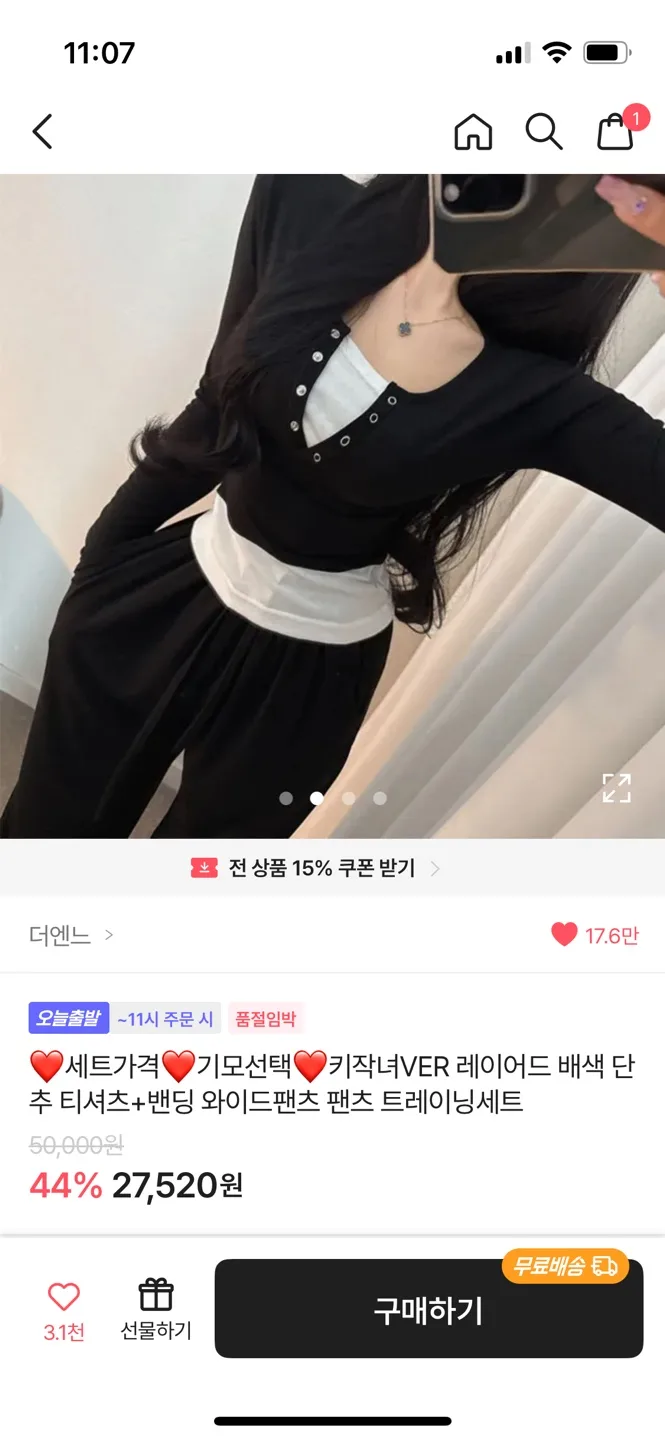Expand the product photo to fullscreen

coord(616,788)
